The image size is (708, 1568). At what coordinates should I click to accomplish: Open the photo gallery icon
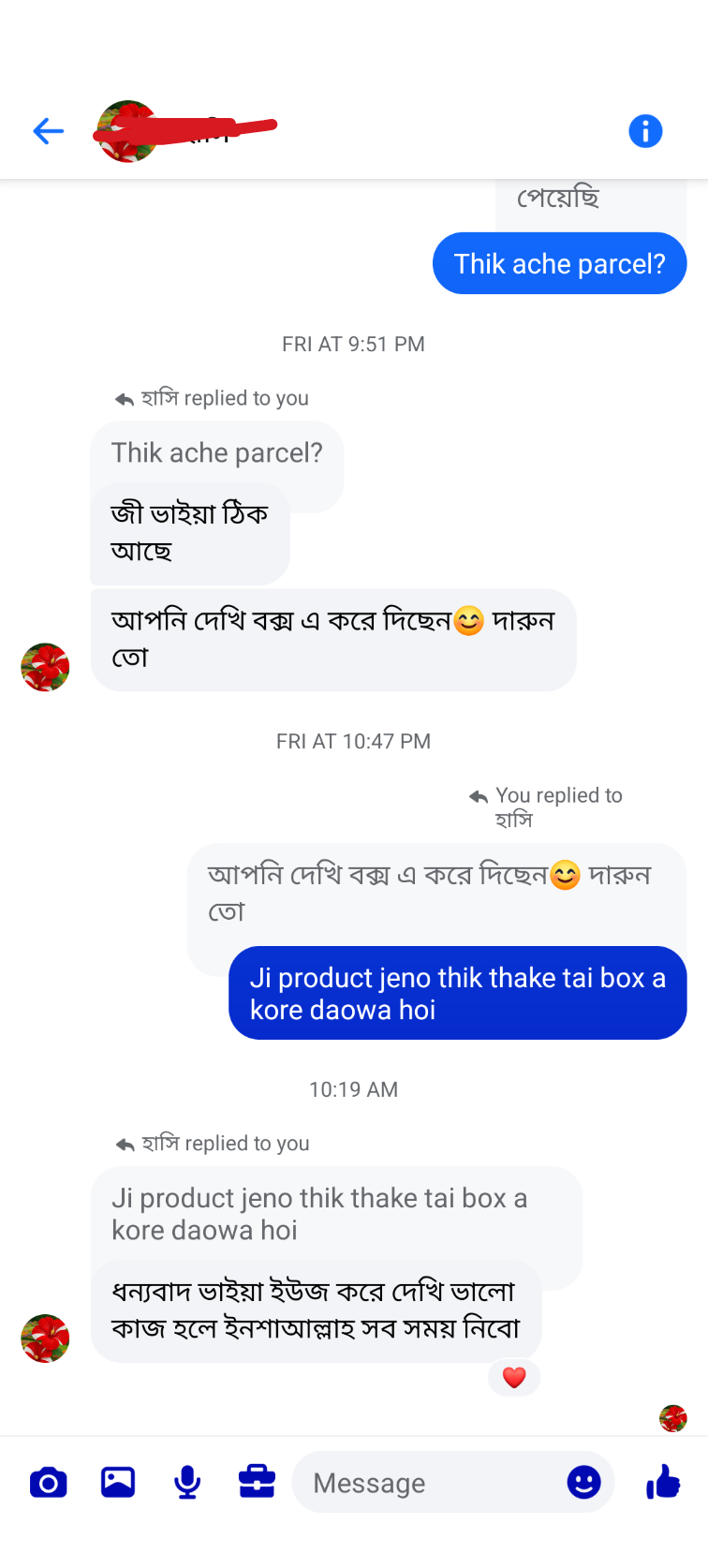(117, 1482)
